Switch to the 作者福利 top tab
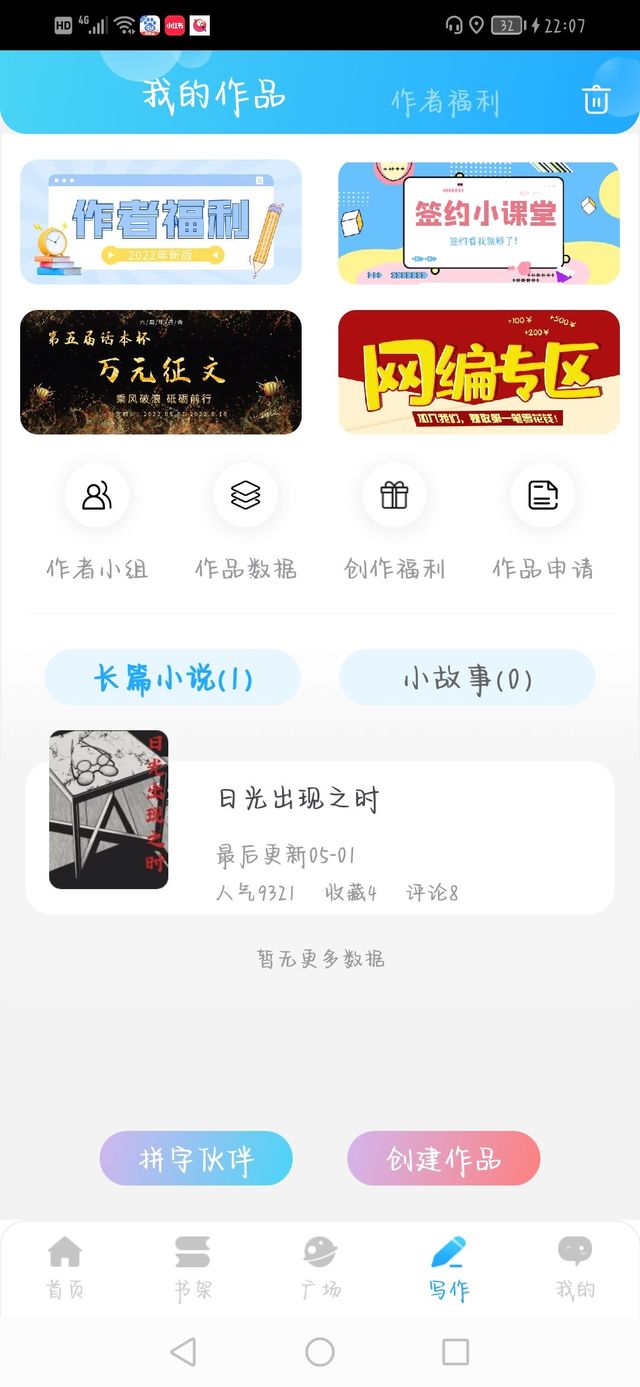Image resolution: width=640 pixels, height=1387 pixels. (445, 102)
